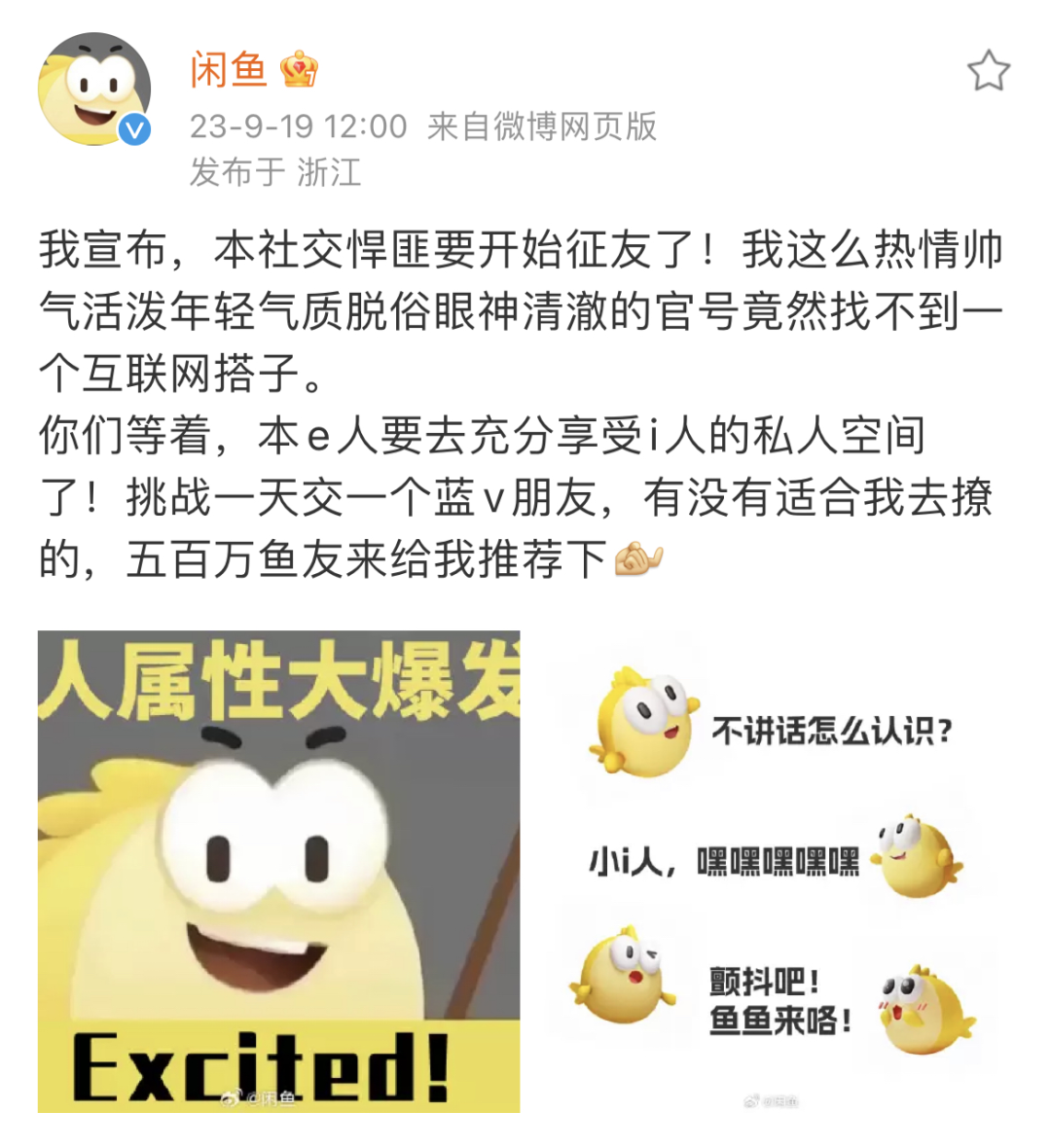Favorite this post with the star icon
The width and height of the screenshot is (1051, 1148).
tap(988, 71)
